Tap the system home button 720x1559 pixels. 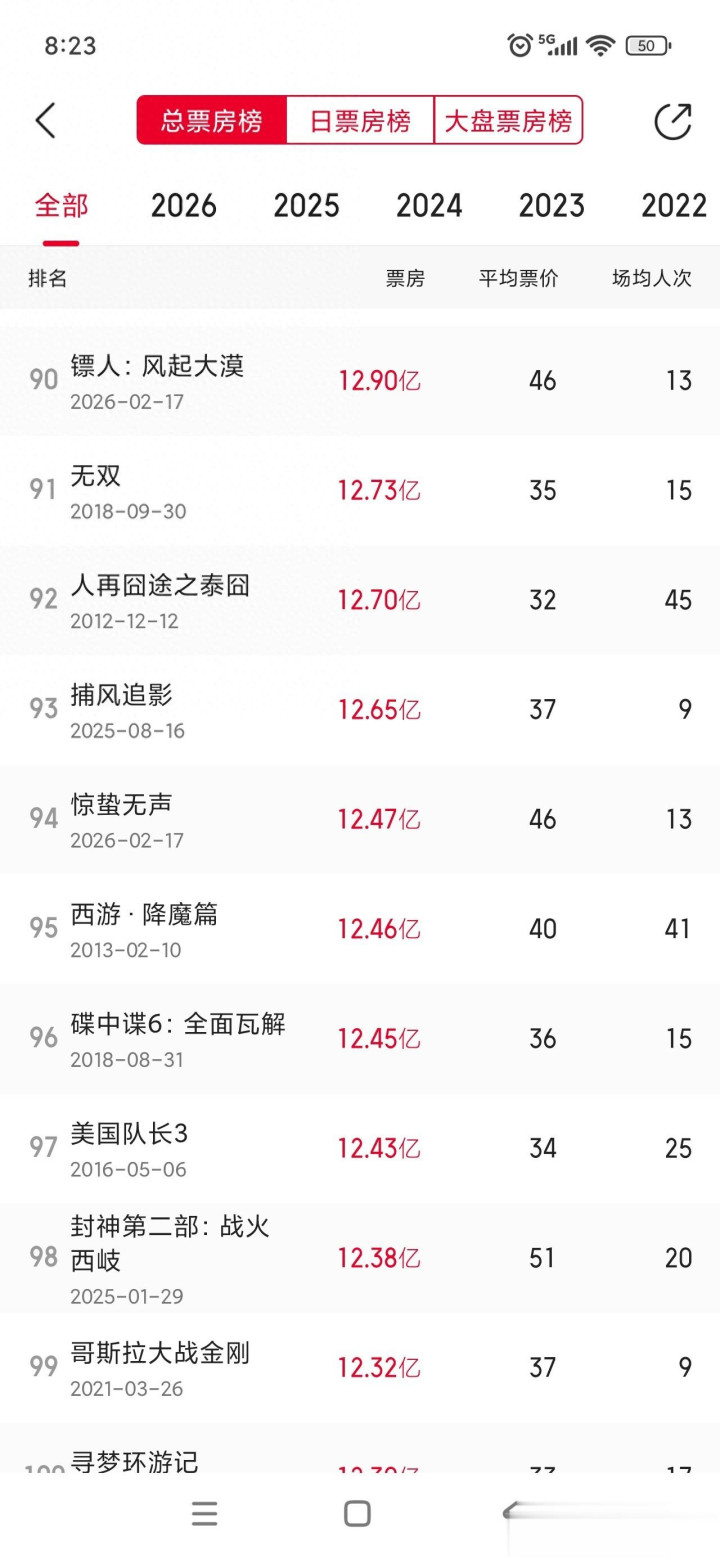tap(357, 1513)
